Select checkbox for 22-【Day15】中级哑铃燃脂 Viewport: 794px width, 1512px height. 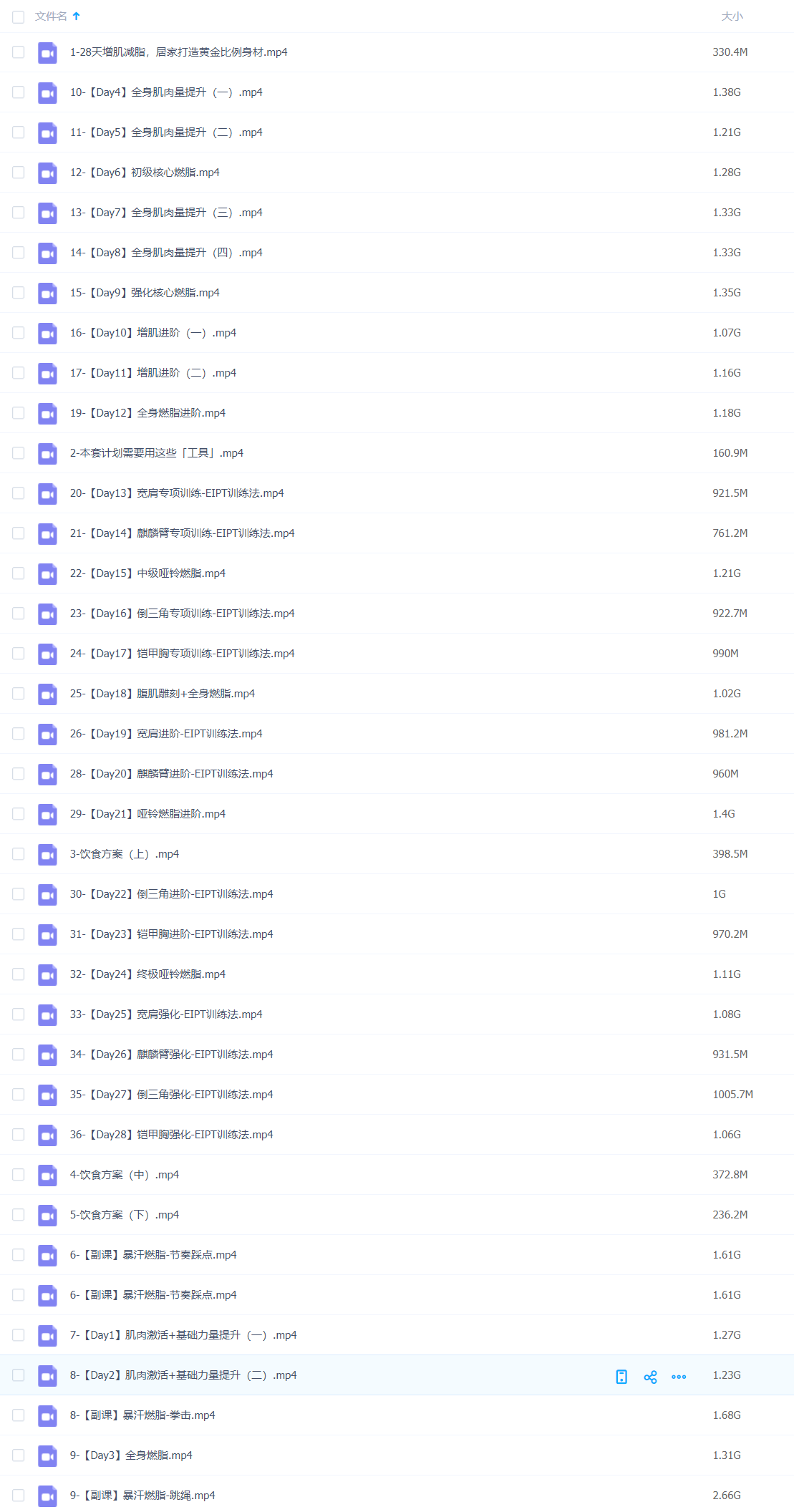(19, 573)
